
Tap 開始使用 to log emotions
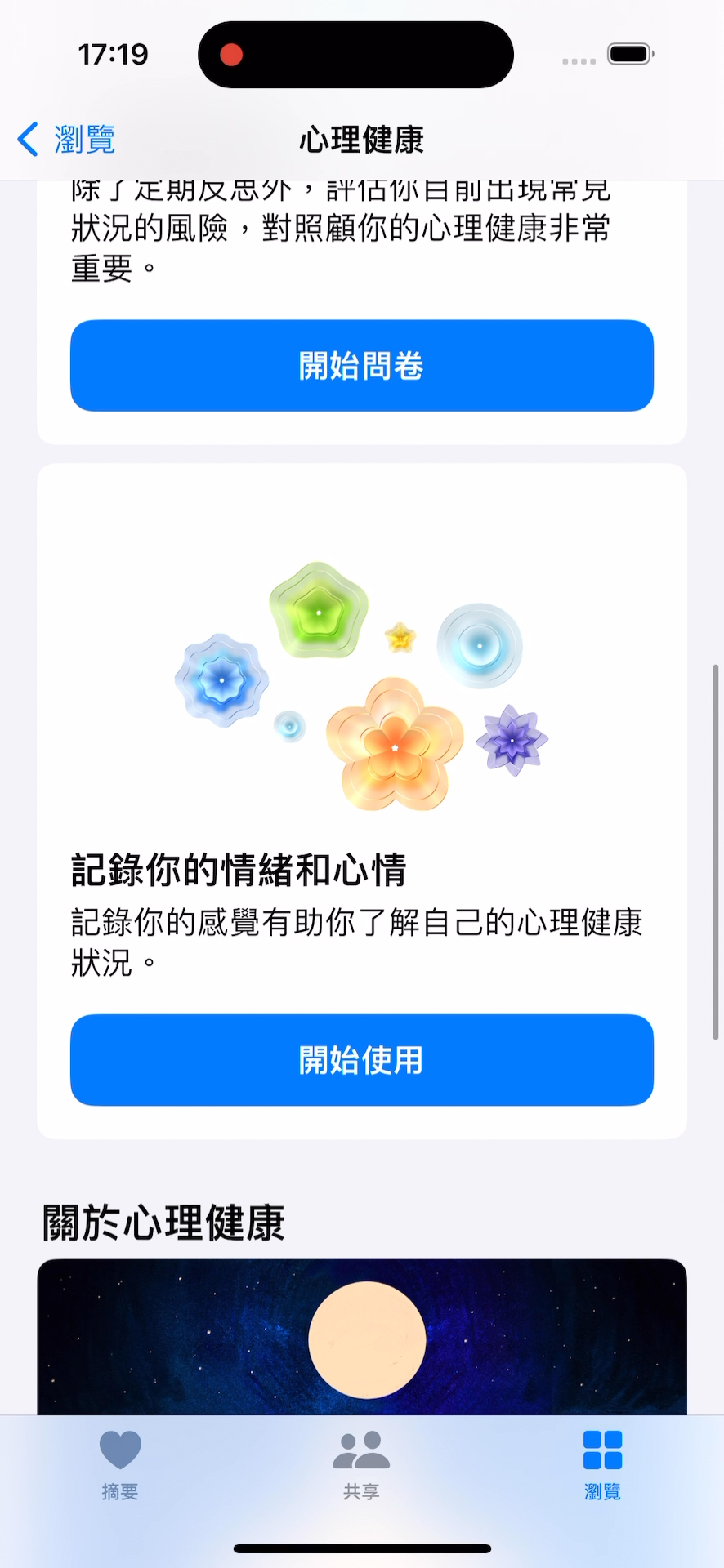coord(361,1060)
